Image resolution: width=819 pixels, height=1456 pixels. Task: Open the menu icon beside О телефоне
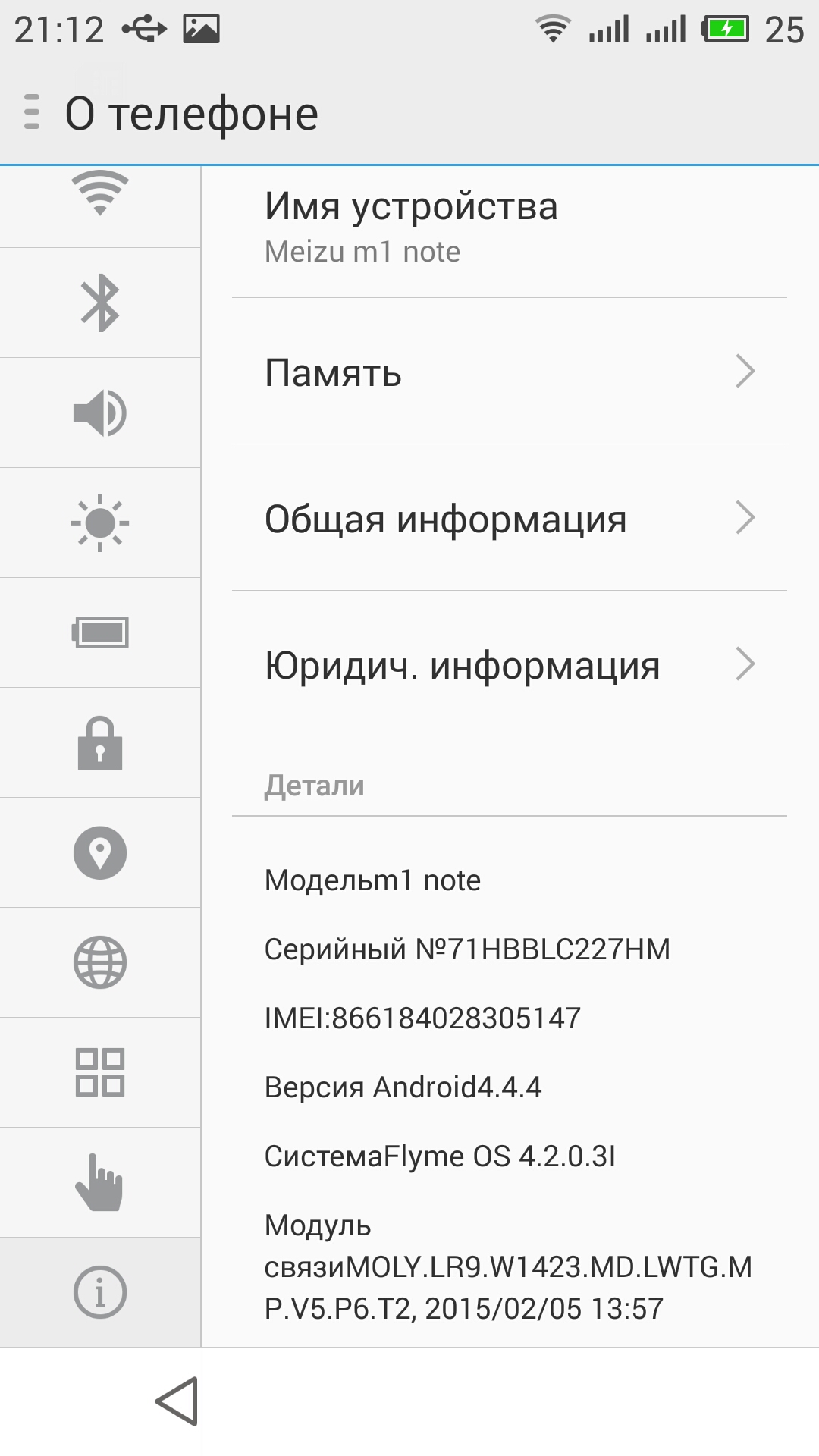tap(32, 112)
